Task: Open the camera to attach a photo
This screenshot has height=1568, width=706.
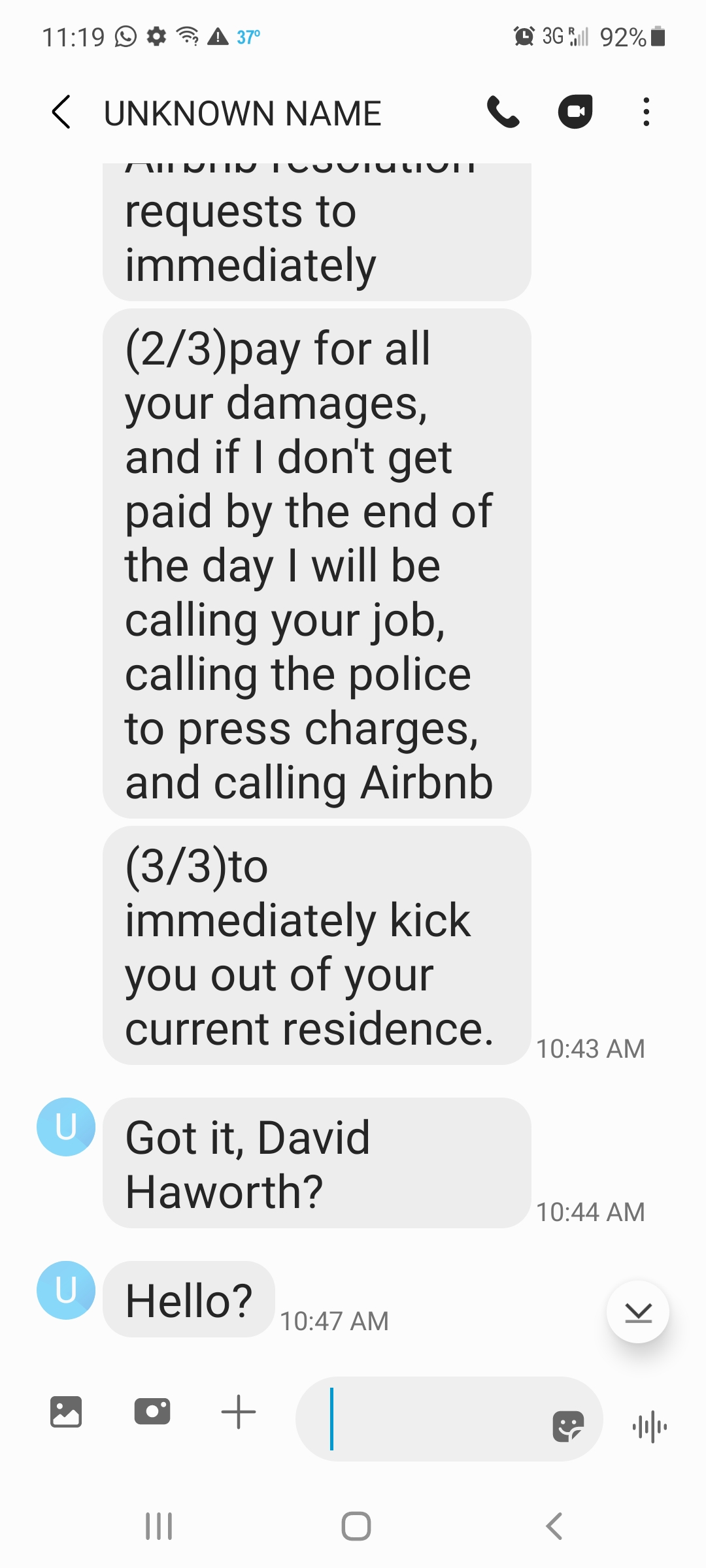Action: (152, 1412)
